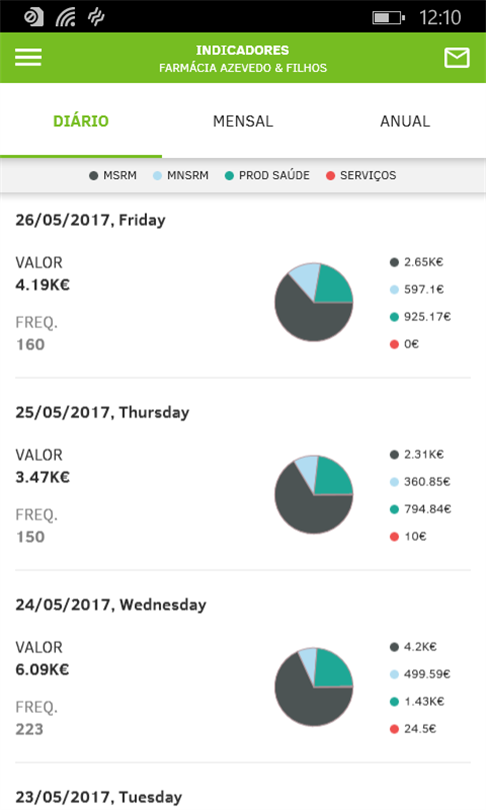486x810 pixels.
Task: Open the 24/05/2017 Wednesday entry
Action: point(243,667)
